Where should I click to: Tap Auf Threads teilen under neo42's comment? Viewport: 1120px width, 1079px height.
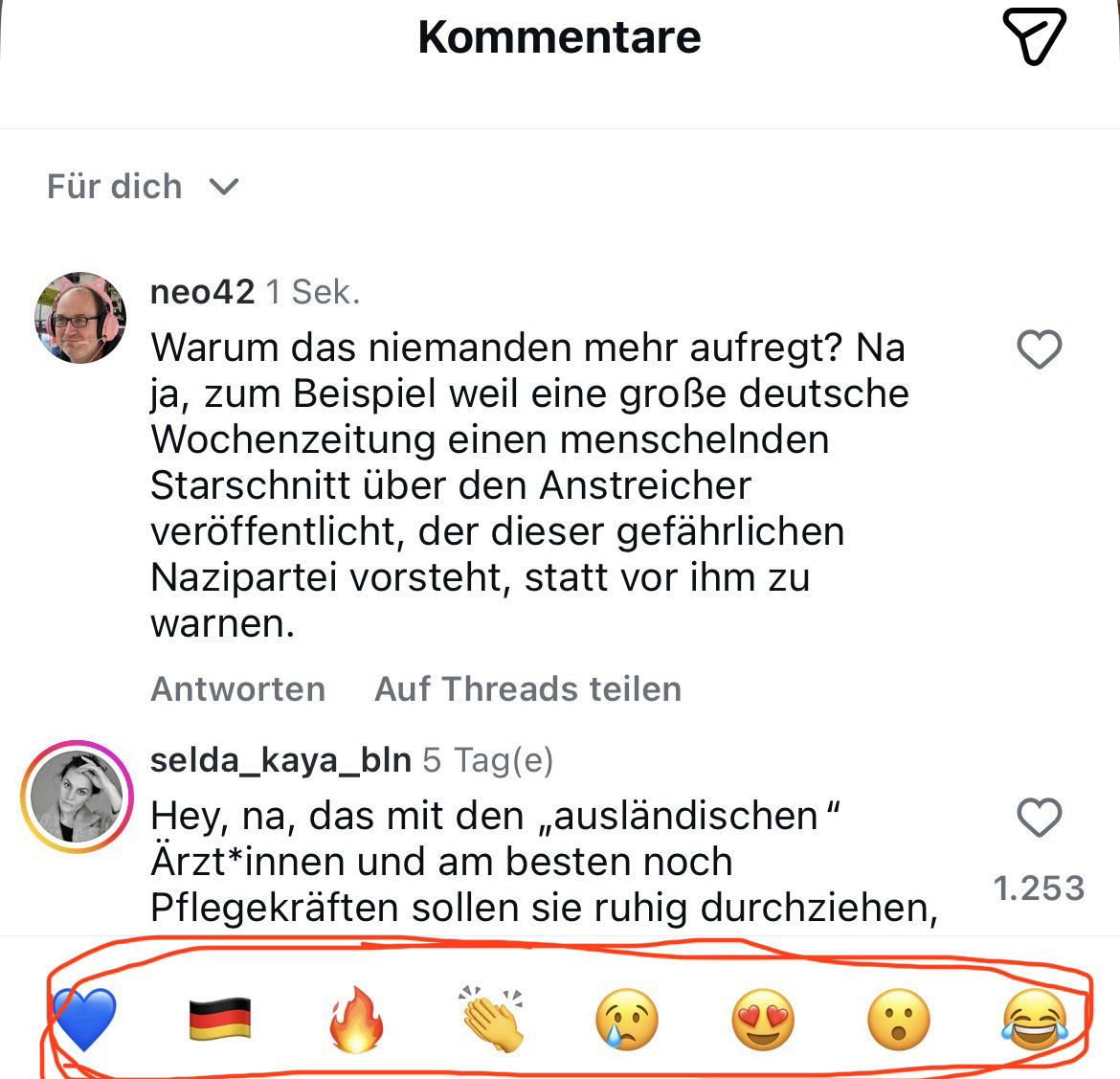pyautogui.click(x=527, y=688)
